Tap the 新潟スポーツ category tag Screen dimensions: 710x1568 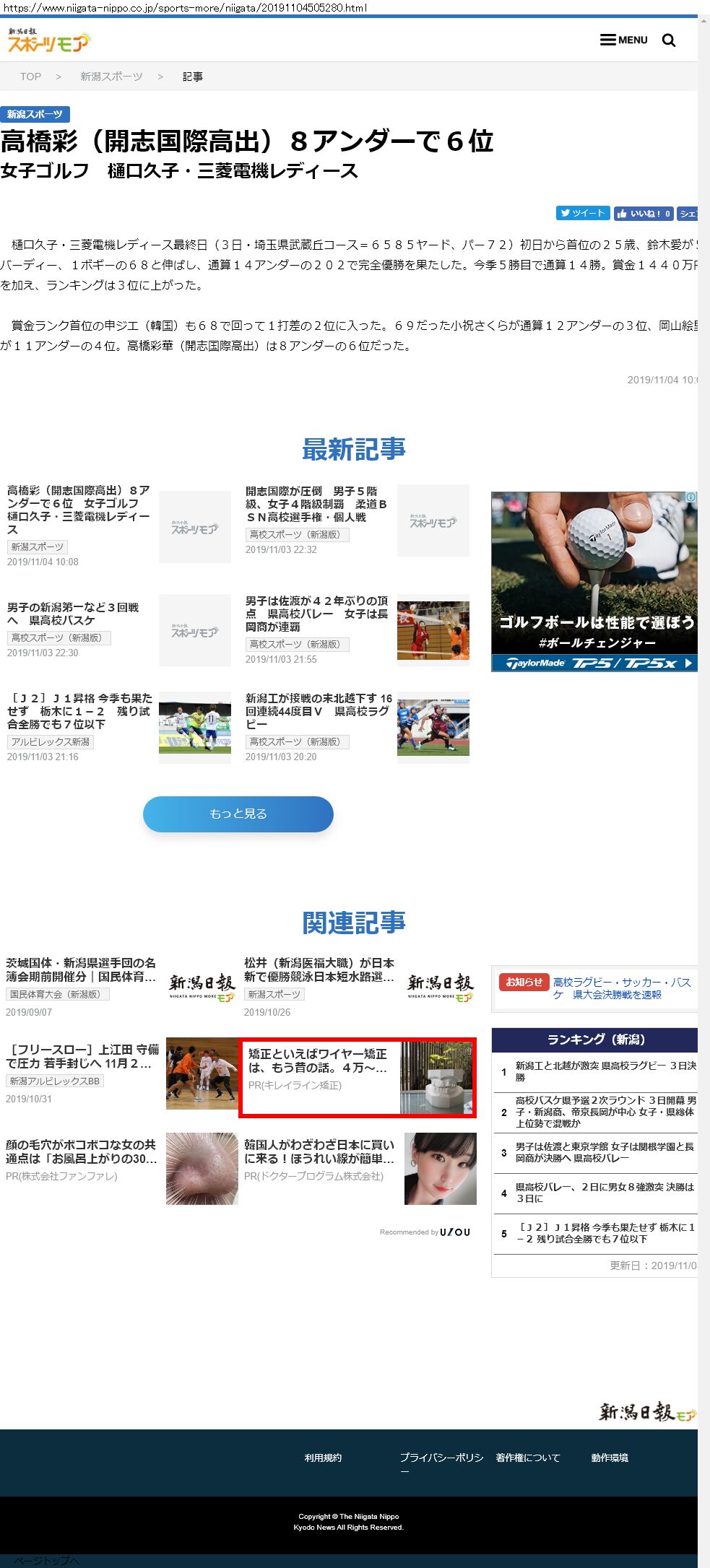pos(35,114)
